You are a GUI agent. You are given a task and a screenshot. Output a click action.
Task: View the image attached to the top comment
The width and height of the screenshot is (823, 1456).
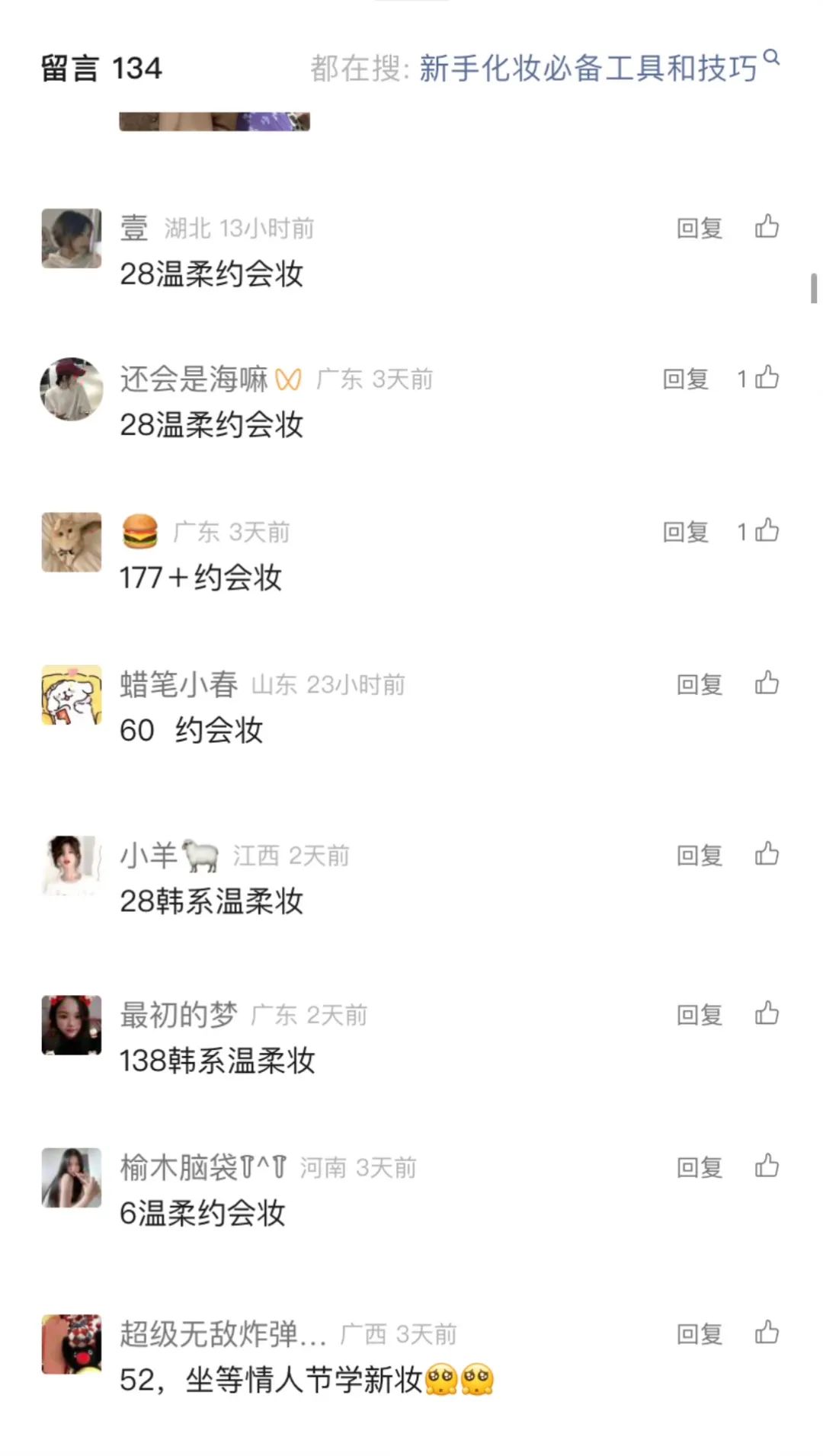214,121
